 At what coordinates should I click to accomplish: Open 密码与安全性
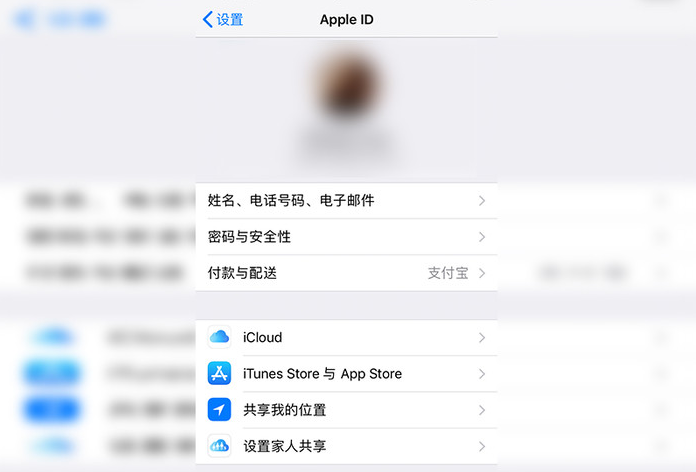click(x=346, y=237)
